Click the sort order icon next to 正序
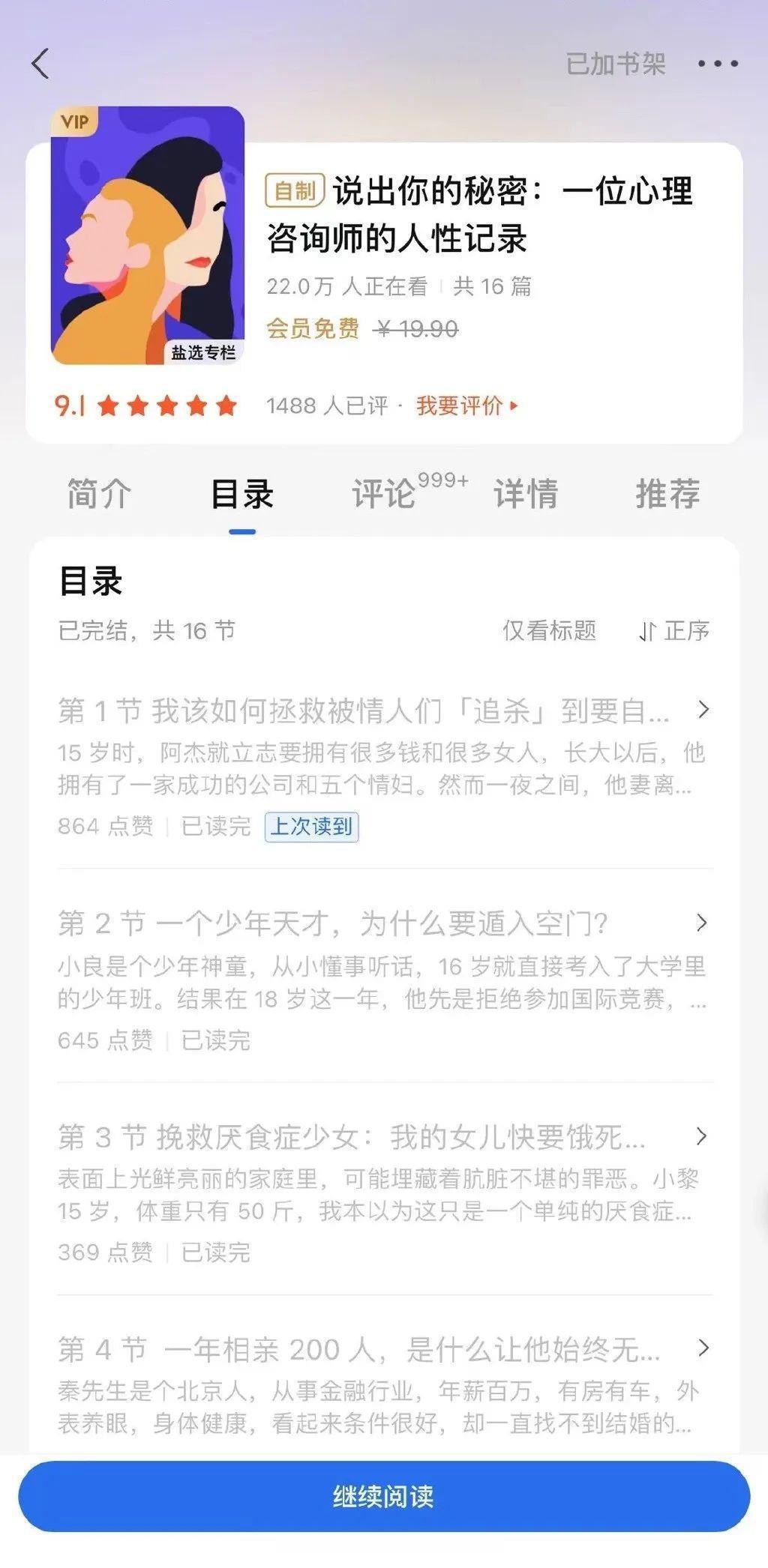768x1568 pixels. pyautogui.click(x=650, y=631)
